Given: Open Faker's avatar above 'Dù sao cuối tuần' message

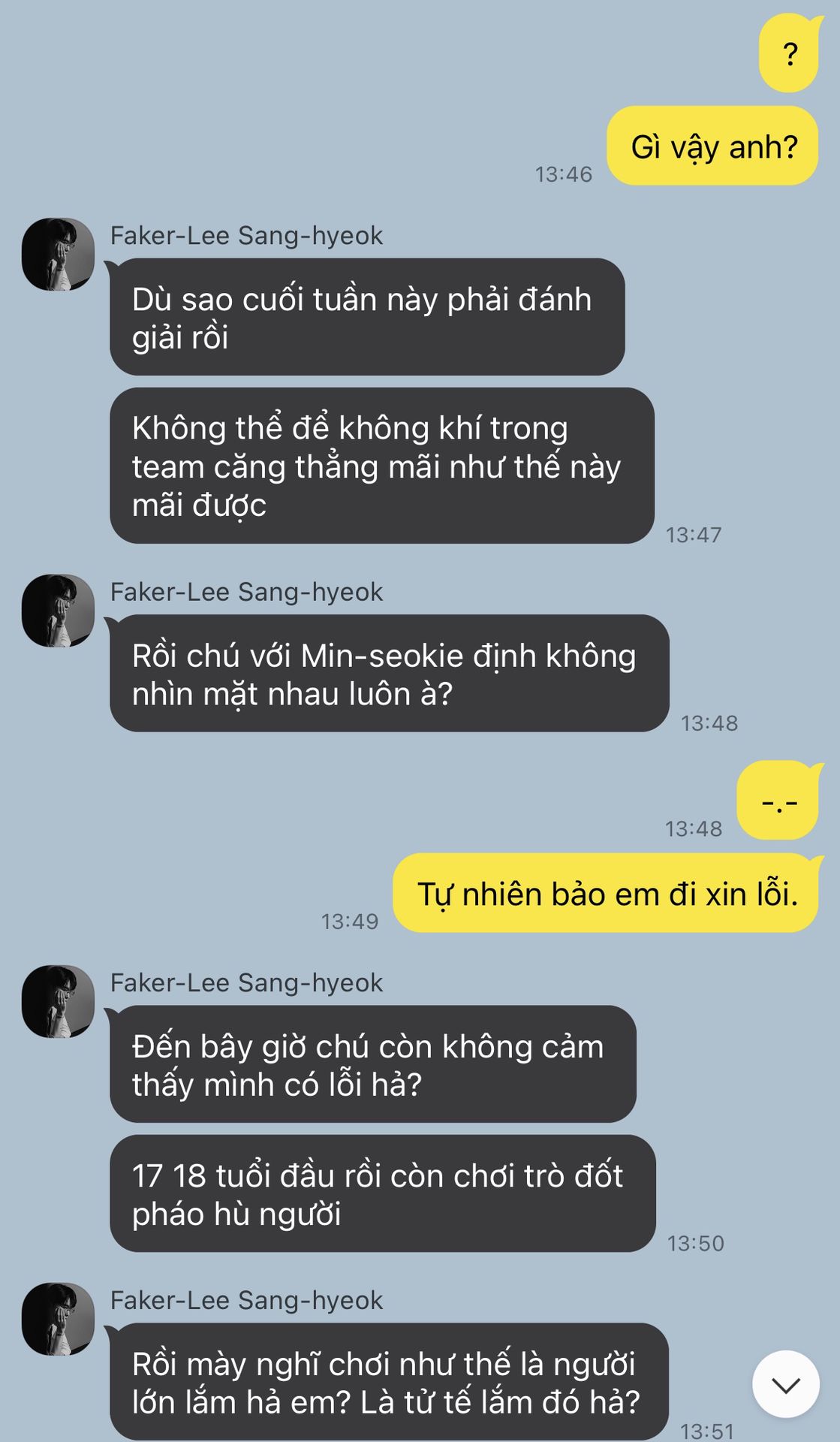Looking at the screenshot, I should (x=58, y=254).
